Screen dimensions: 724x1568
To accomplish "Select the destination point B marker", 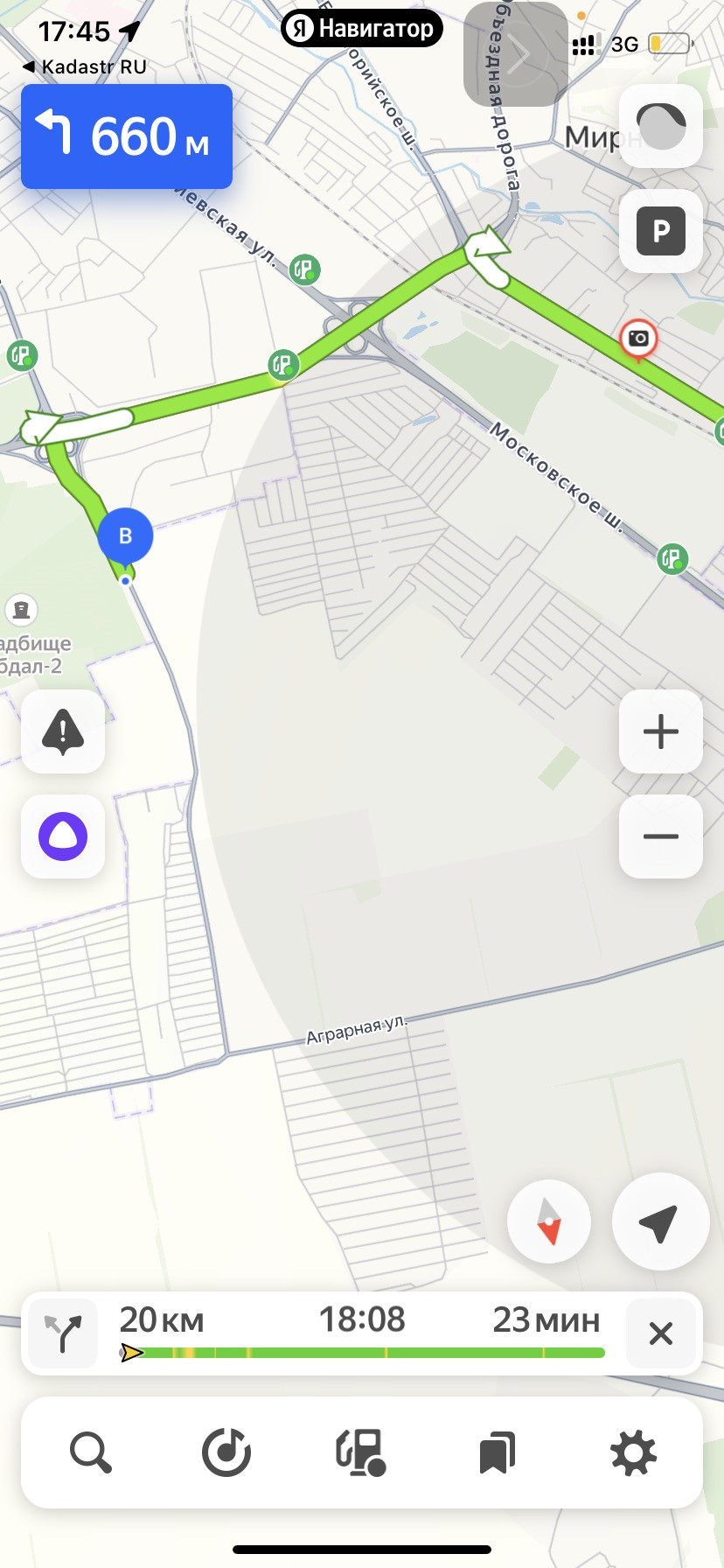I will [125, 537].
